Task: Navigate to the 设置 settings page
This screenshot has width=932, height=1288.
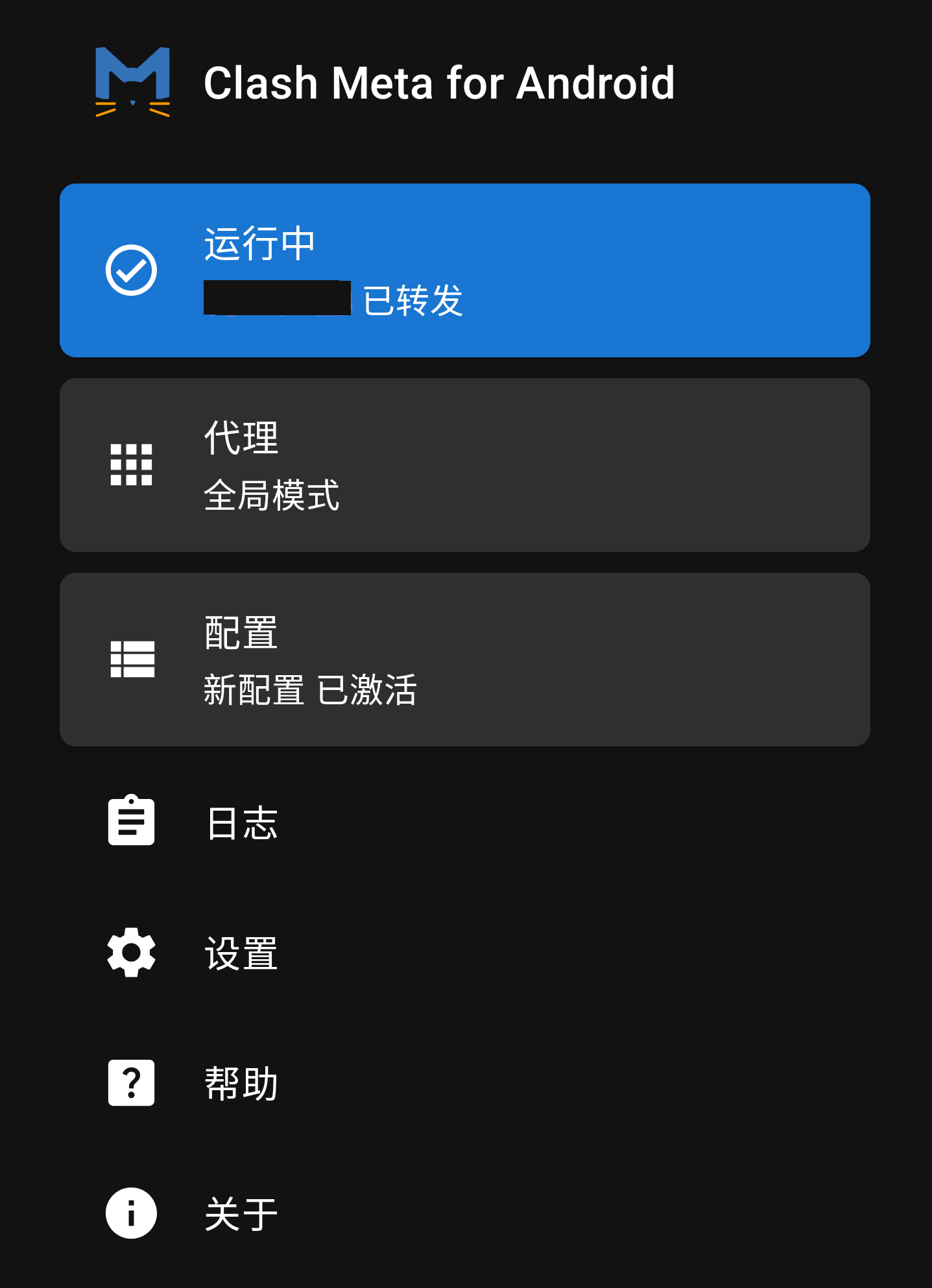Action: 239,952
